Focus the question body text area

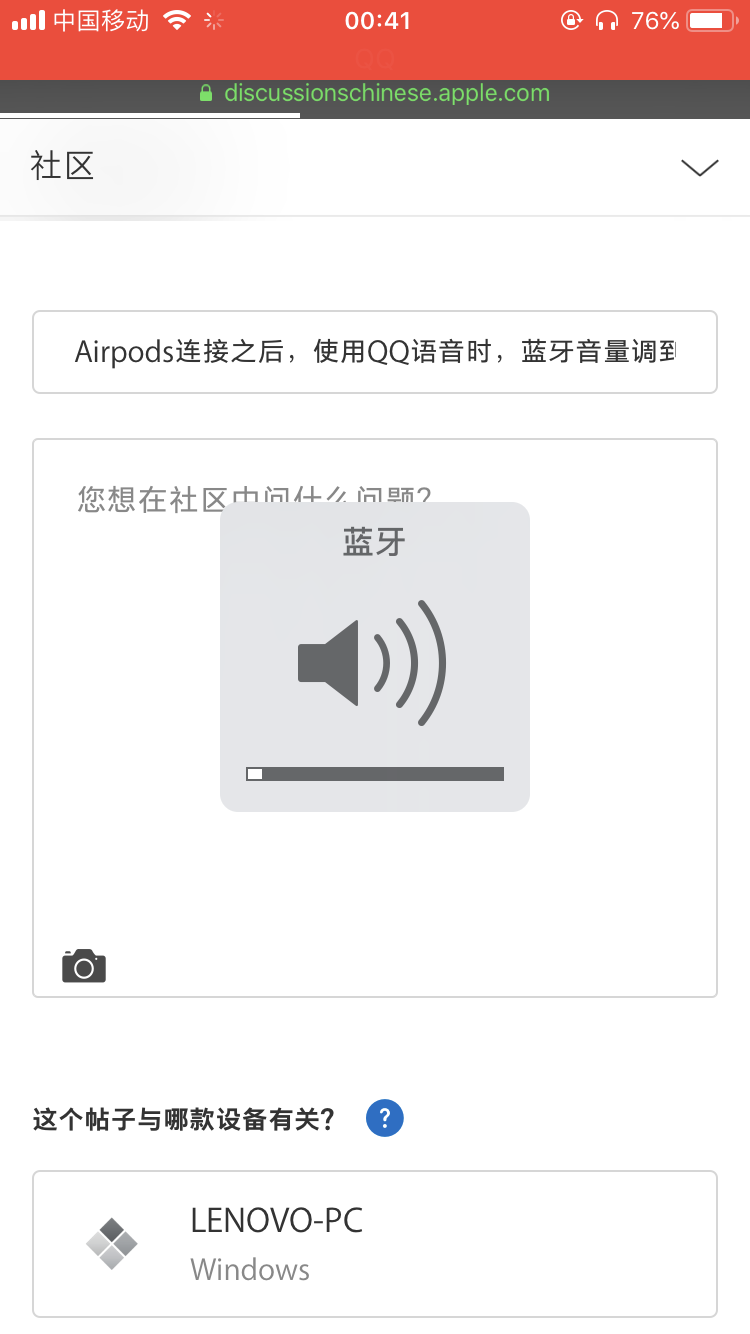375,880
